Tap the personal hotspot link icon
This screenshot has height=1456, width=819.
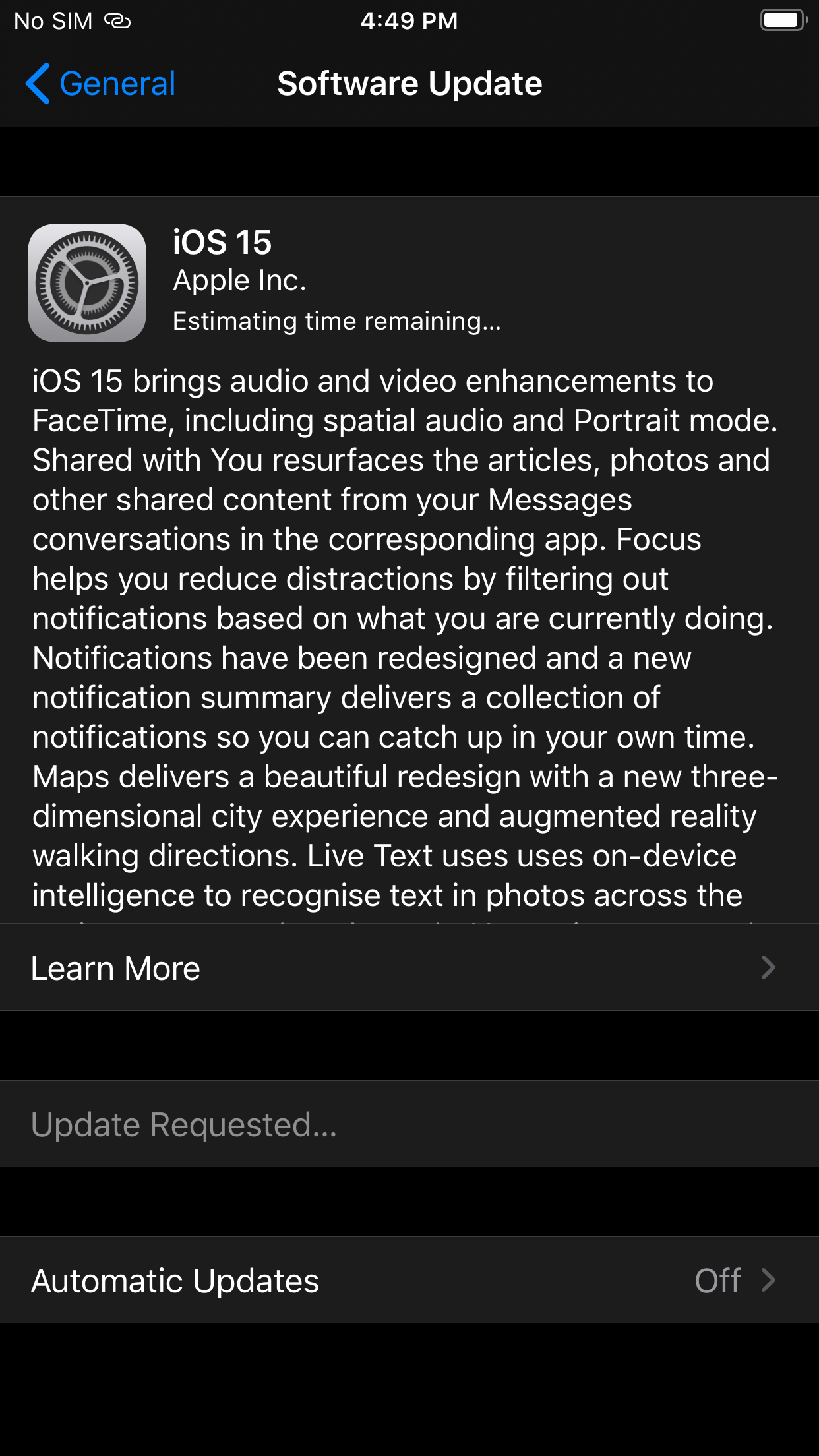pyautogui.click(x=117, y=20)
